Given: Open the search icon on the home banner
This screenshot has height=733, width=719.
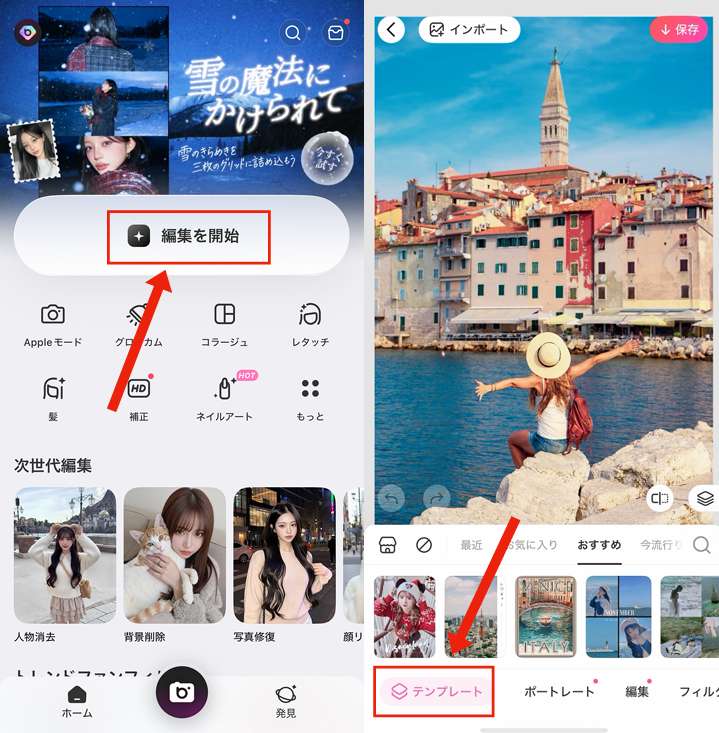Looking at the screenshot, I should click(292, 33).
